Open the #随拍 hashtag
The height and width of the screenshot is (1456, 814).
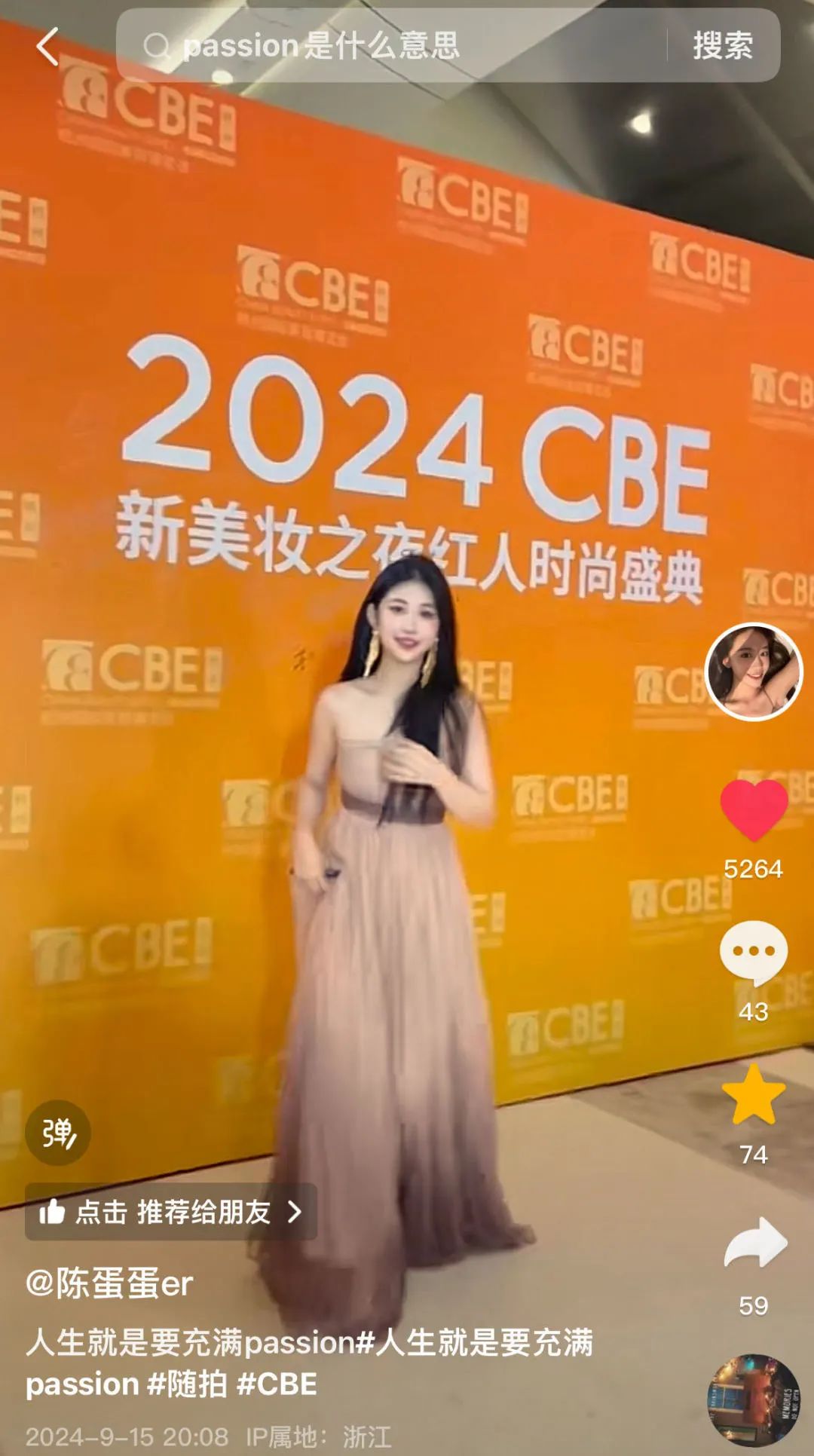click(187, 1384)
